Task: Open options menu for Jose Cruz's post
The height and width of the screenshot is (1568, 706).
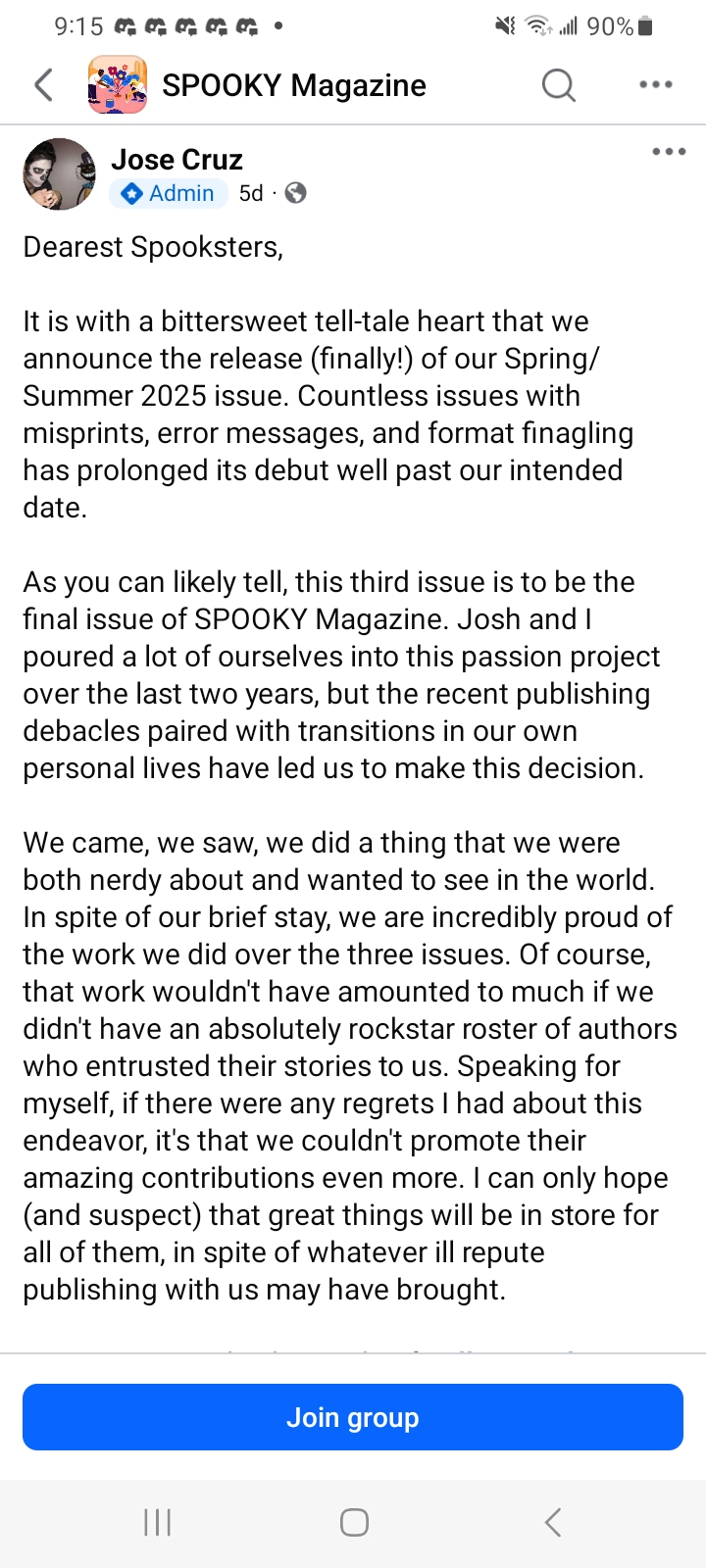Action: click(668, 152)
